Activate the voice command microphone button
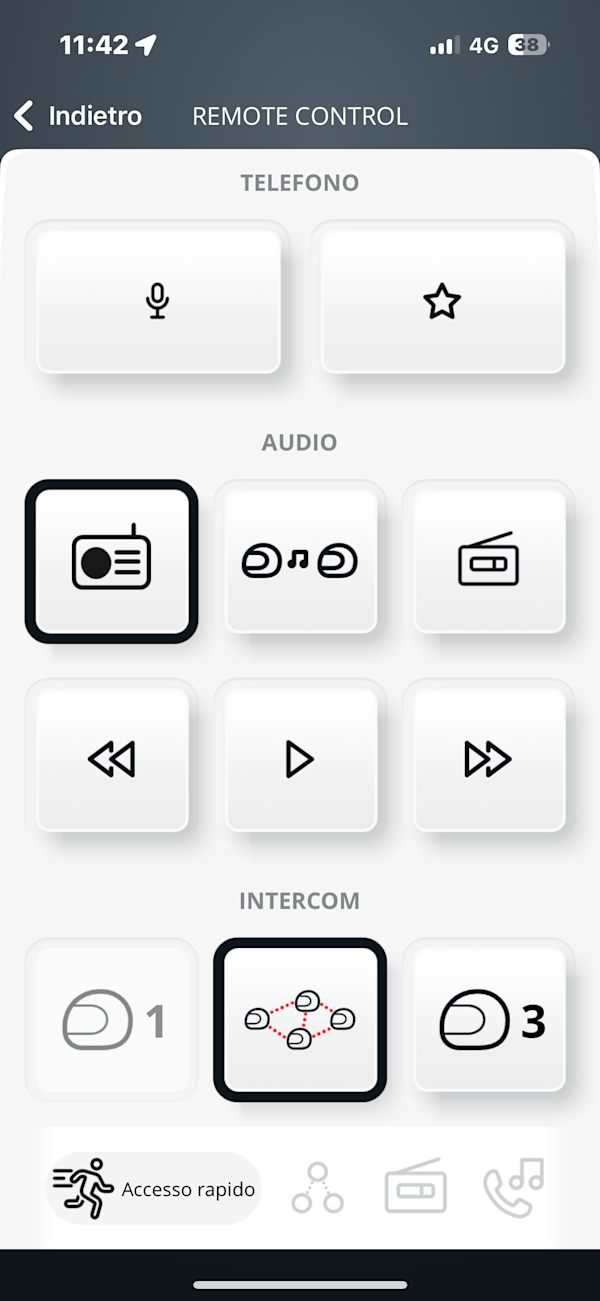 [157, 301]
